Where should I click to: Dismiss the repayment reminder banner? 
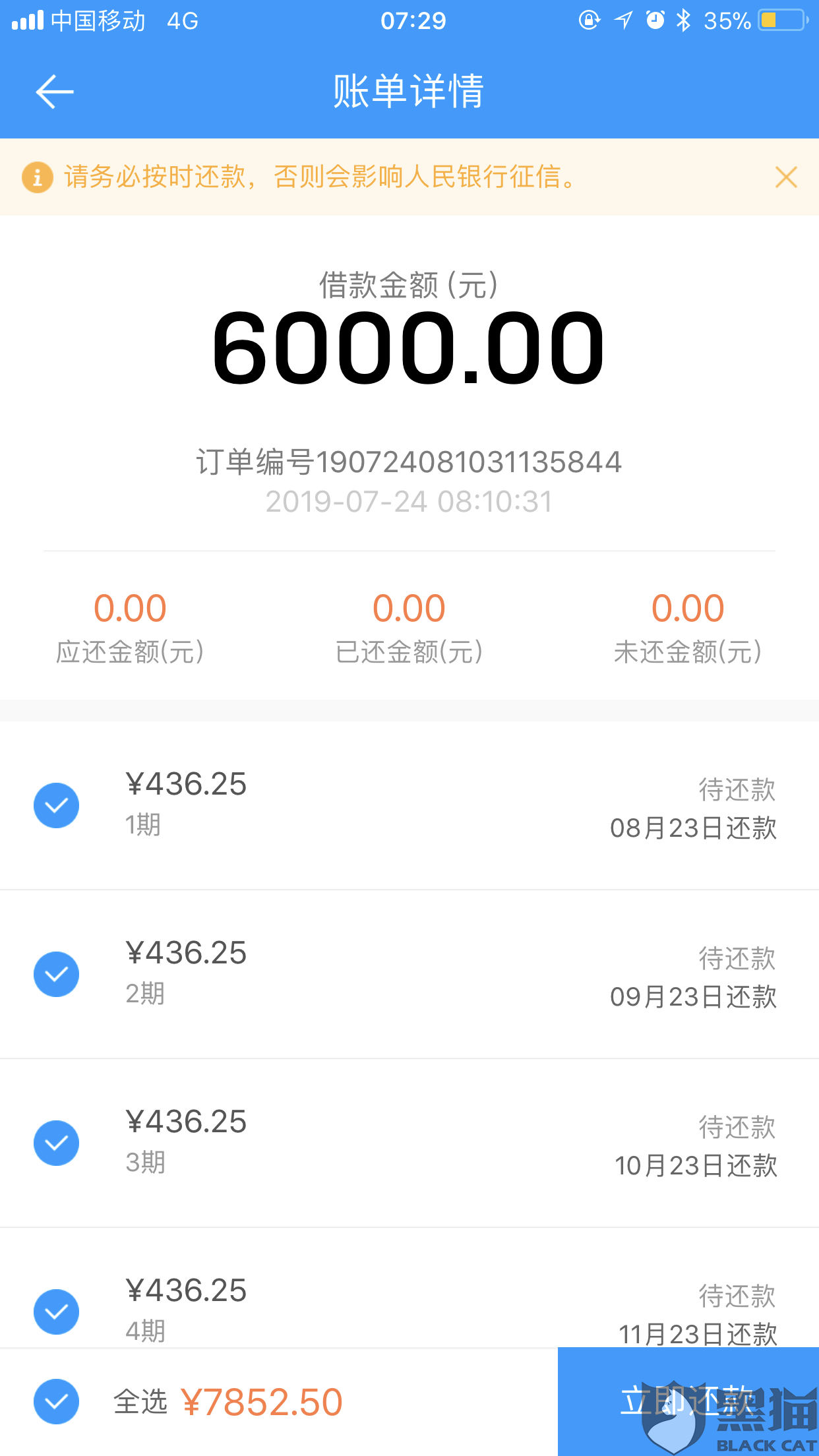pyautogui.click(x=786, y=177)
